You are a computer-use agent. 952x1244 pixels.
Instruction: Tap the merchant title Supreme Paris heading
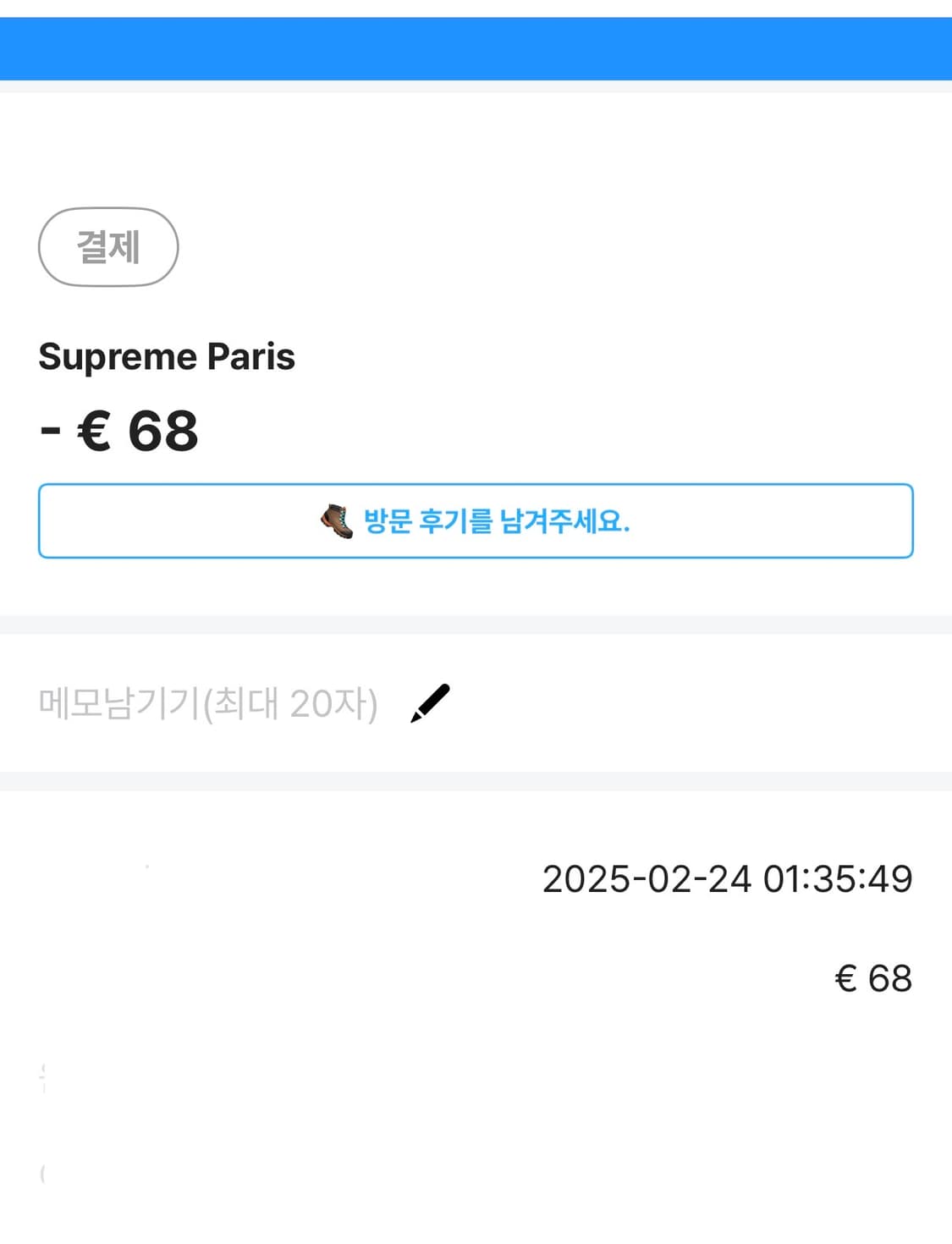pyautogui.click(x=168, y=356)
